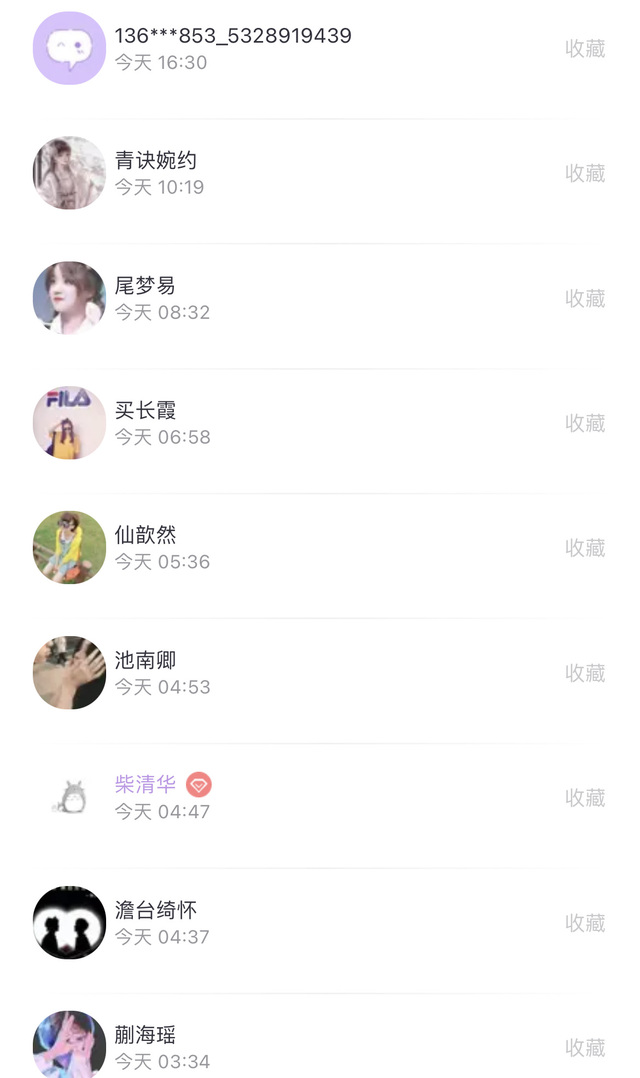
Task: Favorite 青诀婉约 with 收藏
Action: coord(585,173)
